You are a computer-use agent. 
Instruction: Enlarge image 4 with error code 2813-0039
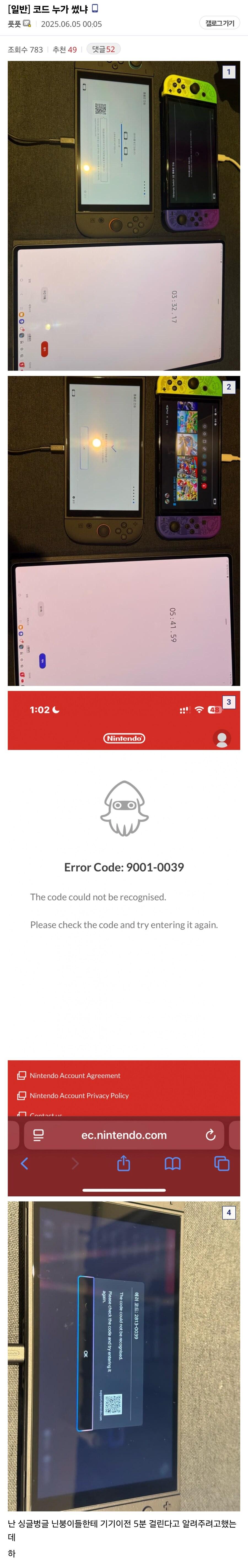(x=124, y=1355)
